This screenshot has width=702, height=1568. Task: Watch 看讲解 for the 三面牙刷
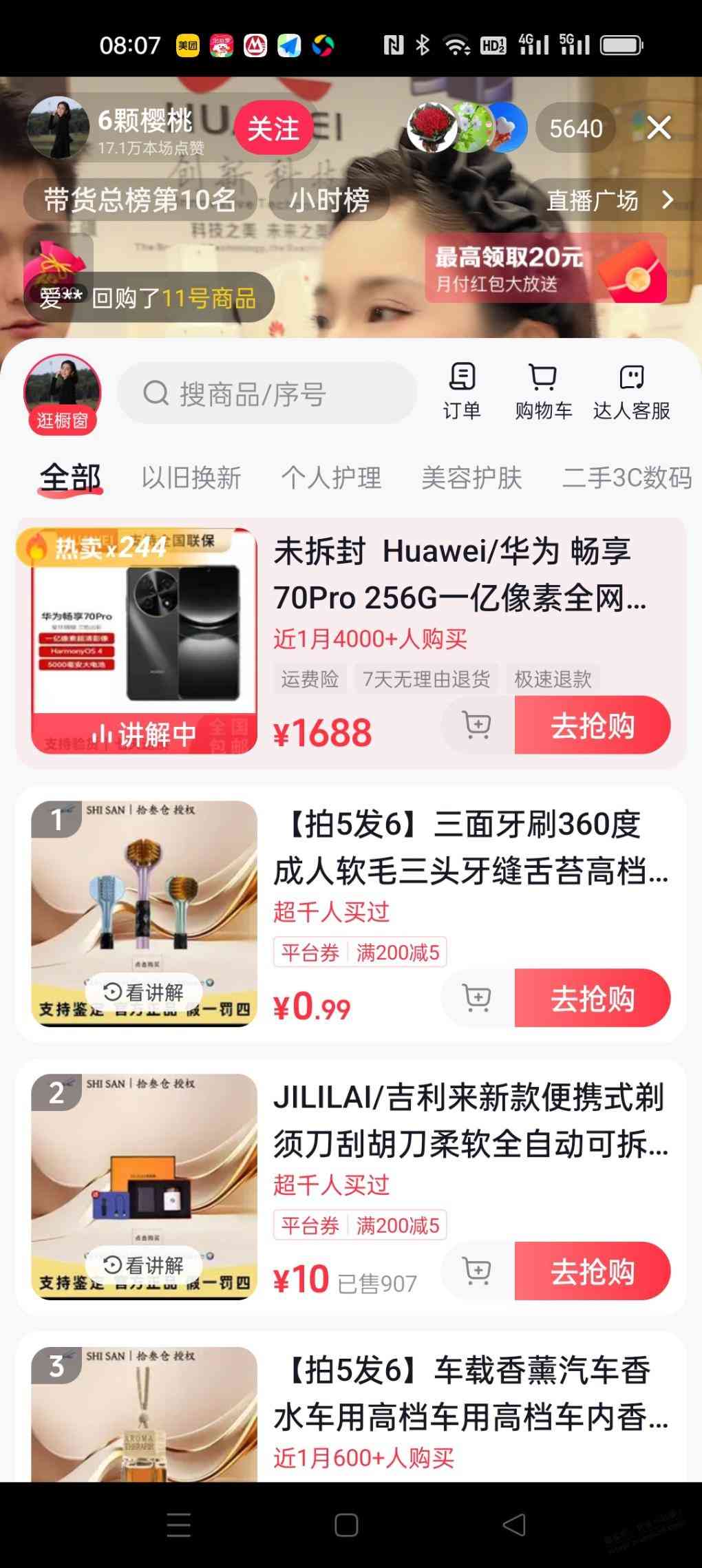click(x=144, y=992)
